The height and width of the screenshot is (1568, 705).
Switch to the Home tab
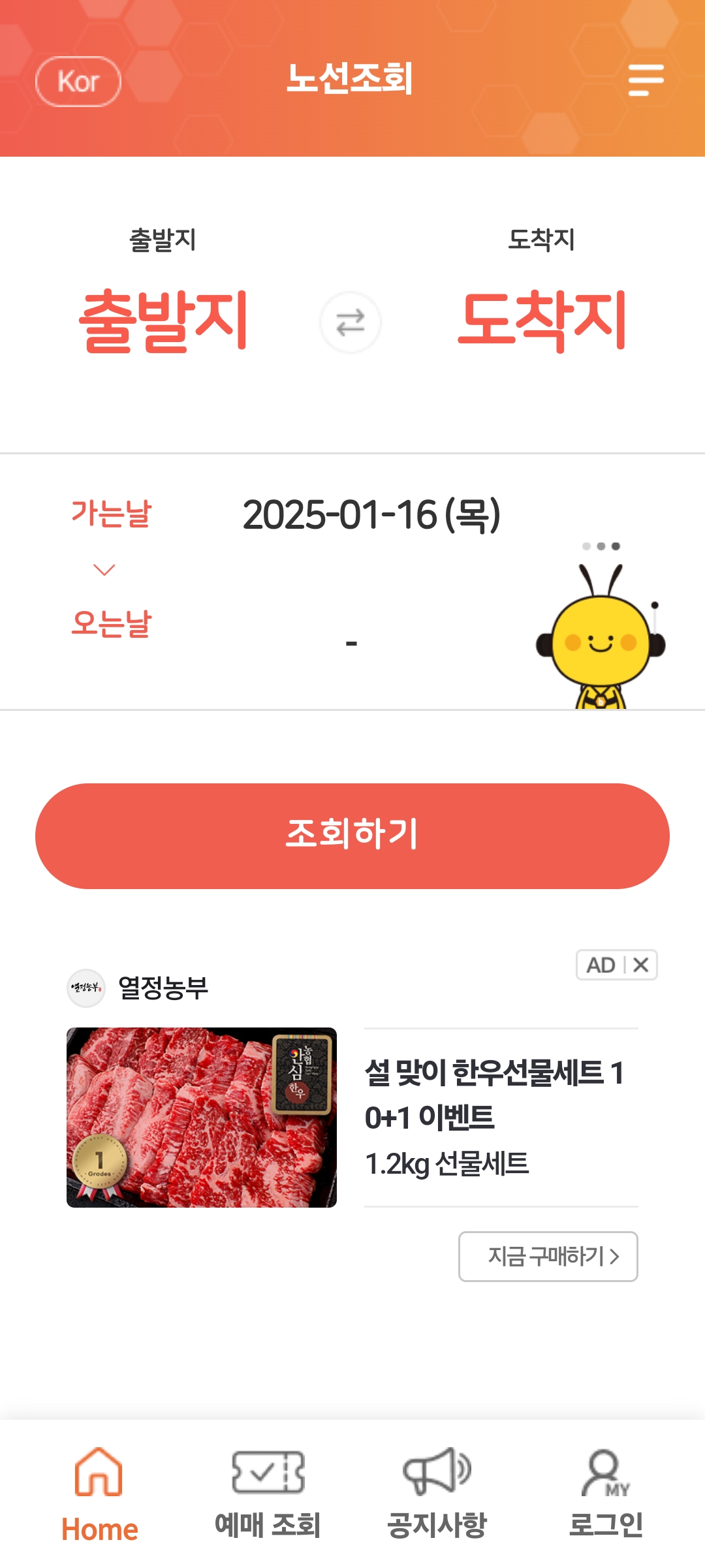(x=99, y=1494)
